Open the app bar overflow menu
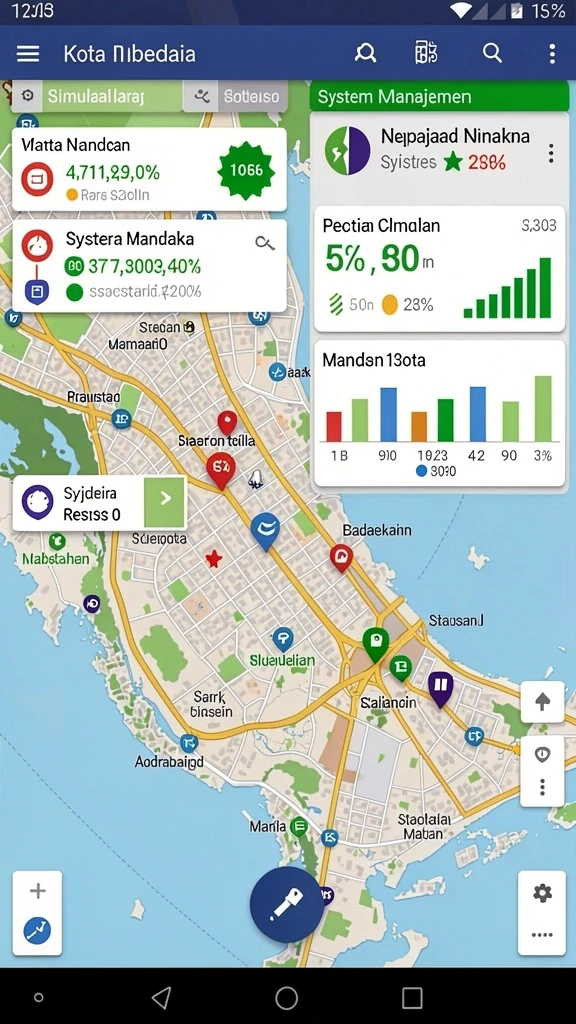This screenshot has width=576, height=1024. 552,54
